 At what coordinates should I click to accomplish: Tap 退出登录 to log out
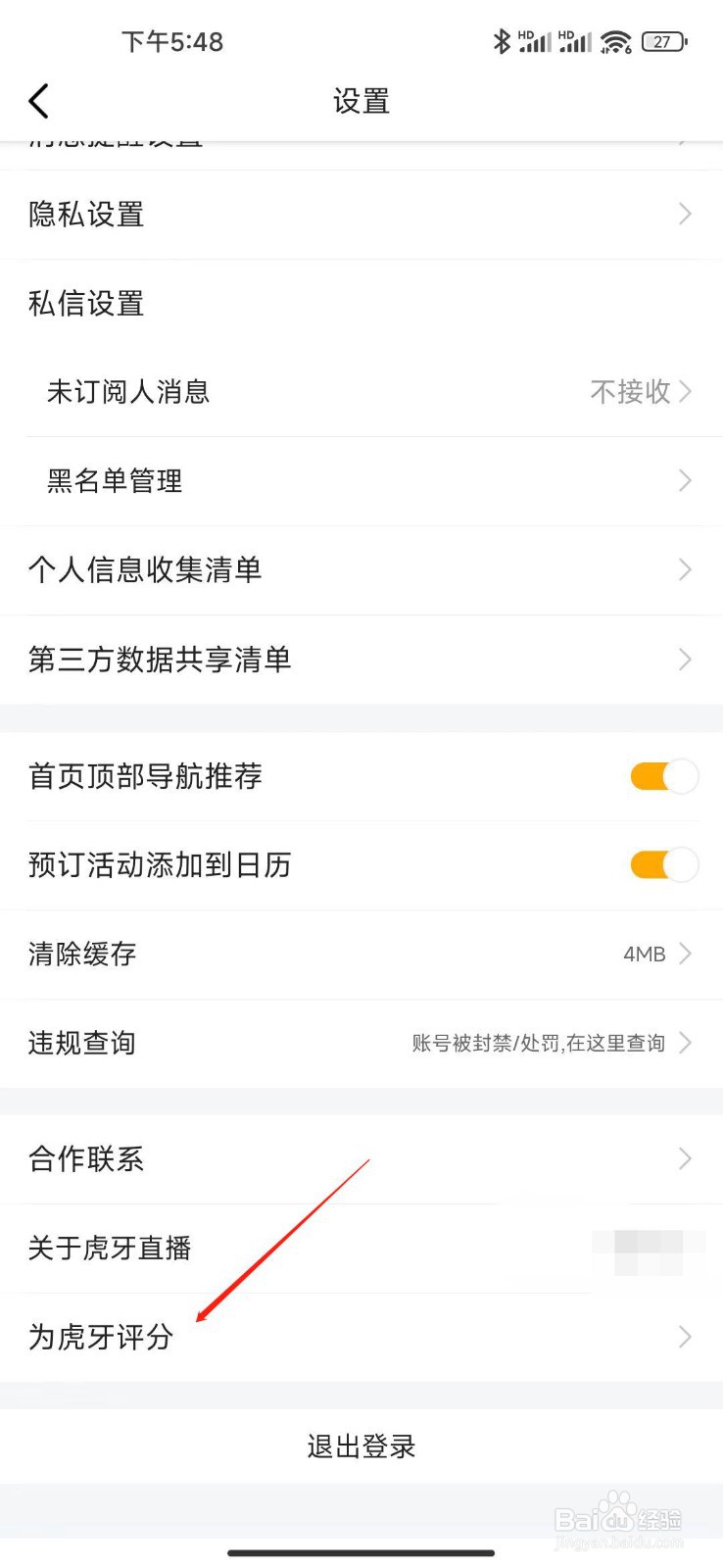pos(361,1446)
